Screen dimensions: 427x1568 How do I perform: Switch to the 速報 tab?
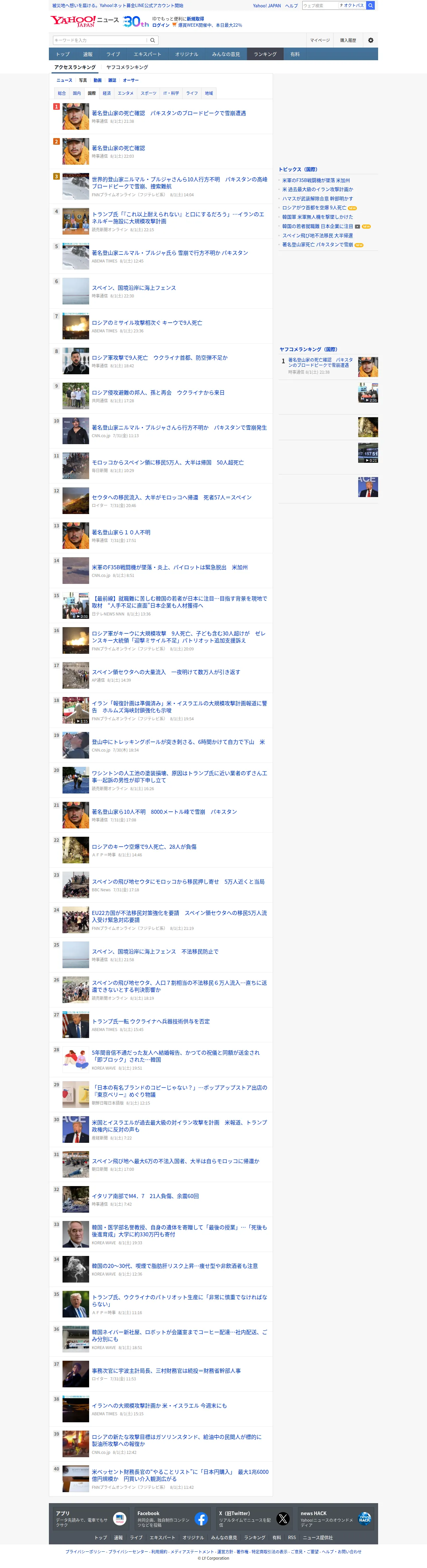click(87, 54)
